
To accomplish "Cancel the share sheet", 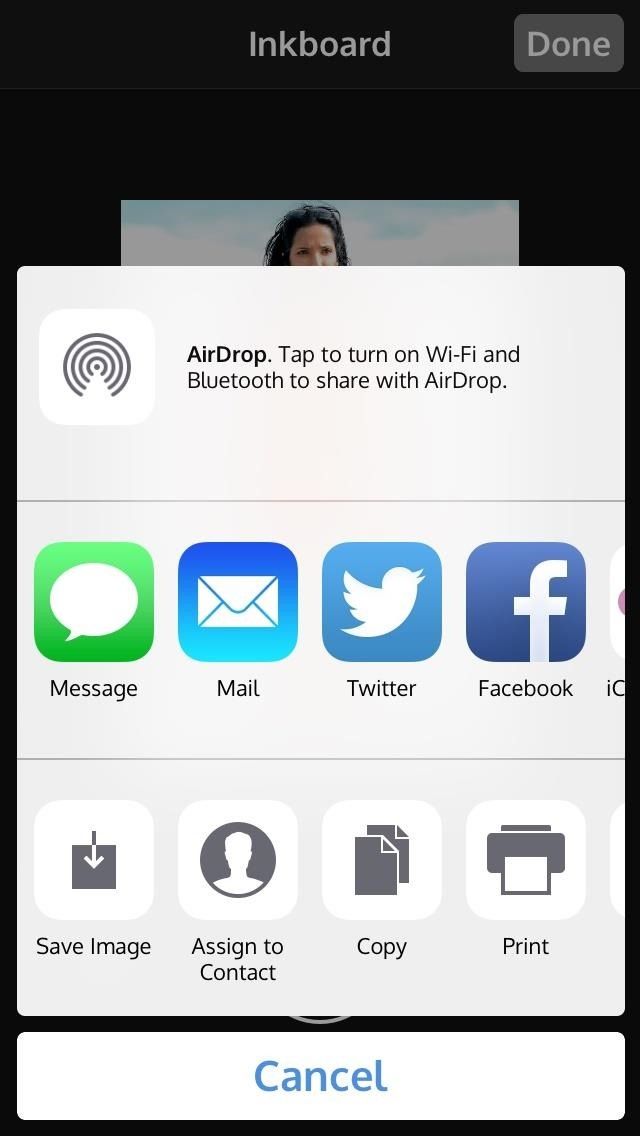I will (x=320, y=1076).
